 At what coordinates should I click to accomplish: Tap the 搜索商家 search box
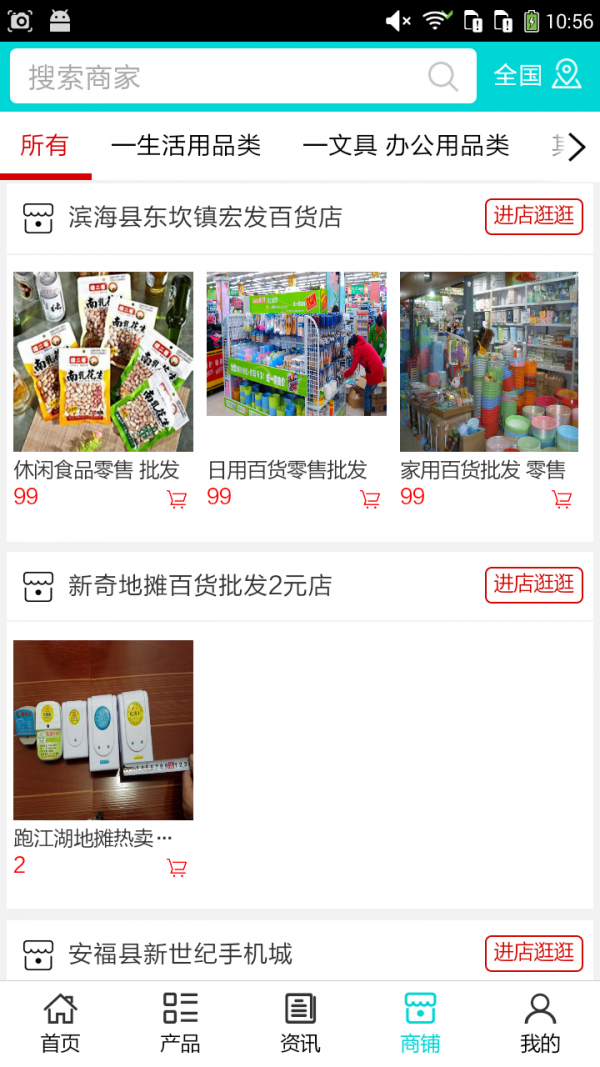(220, 77)
